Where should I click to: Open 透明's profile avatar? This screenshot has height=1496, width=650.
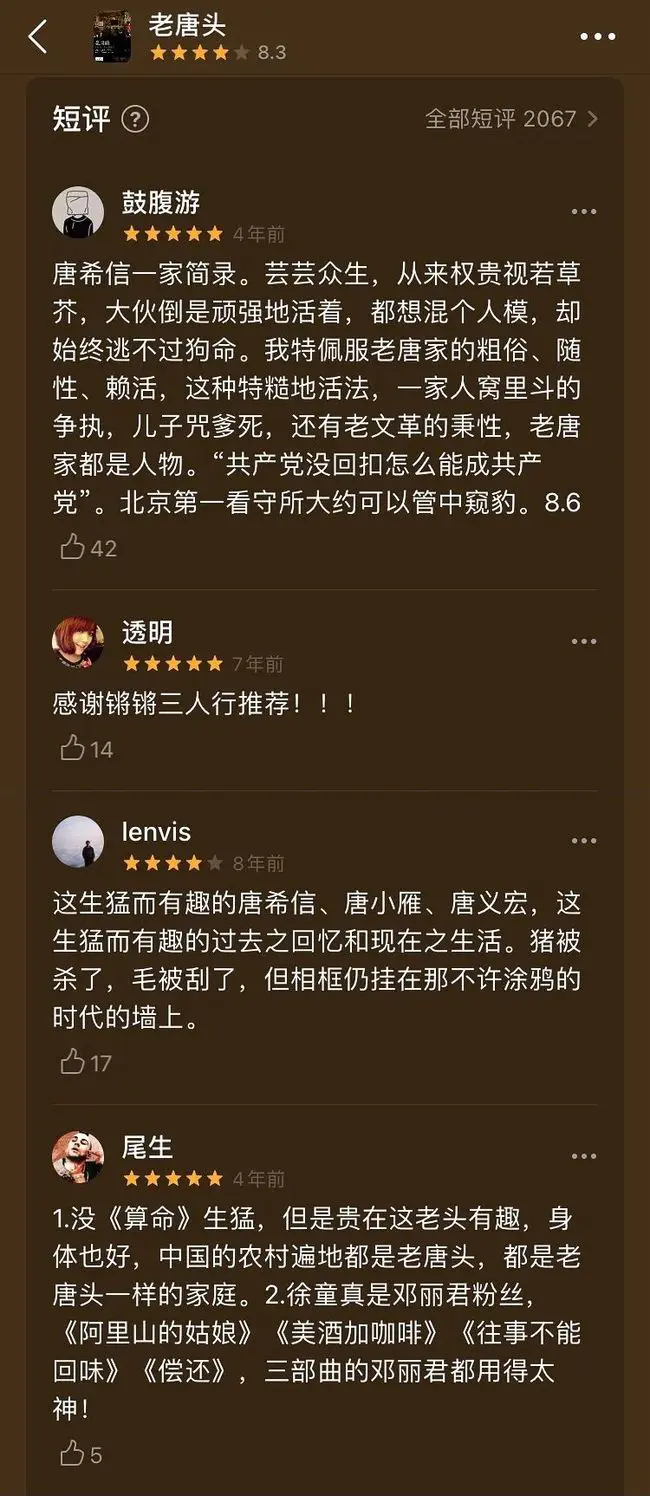(x=78, y=642)
